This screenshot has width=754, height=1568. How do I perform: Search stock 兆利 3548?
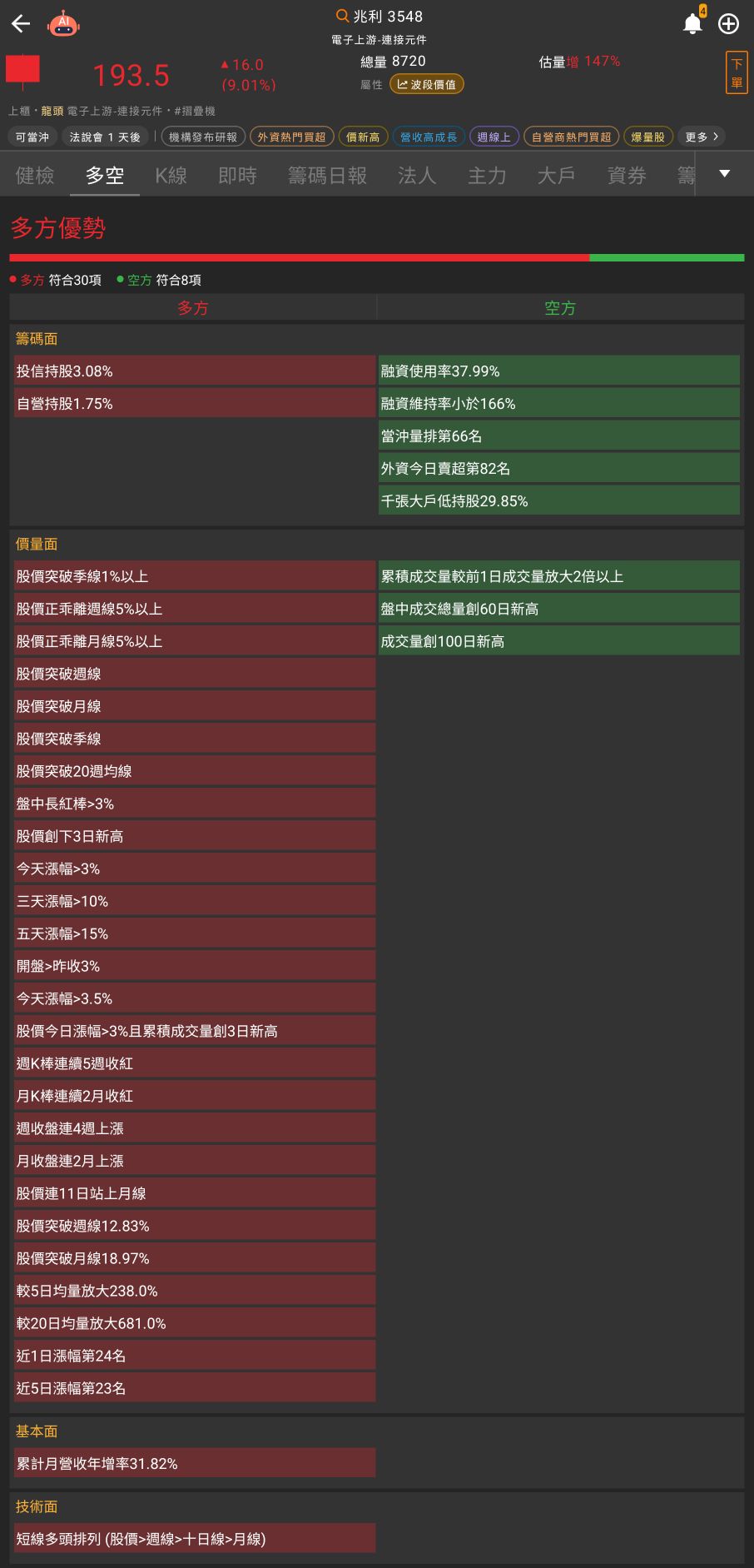(x=379, y=17)
